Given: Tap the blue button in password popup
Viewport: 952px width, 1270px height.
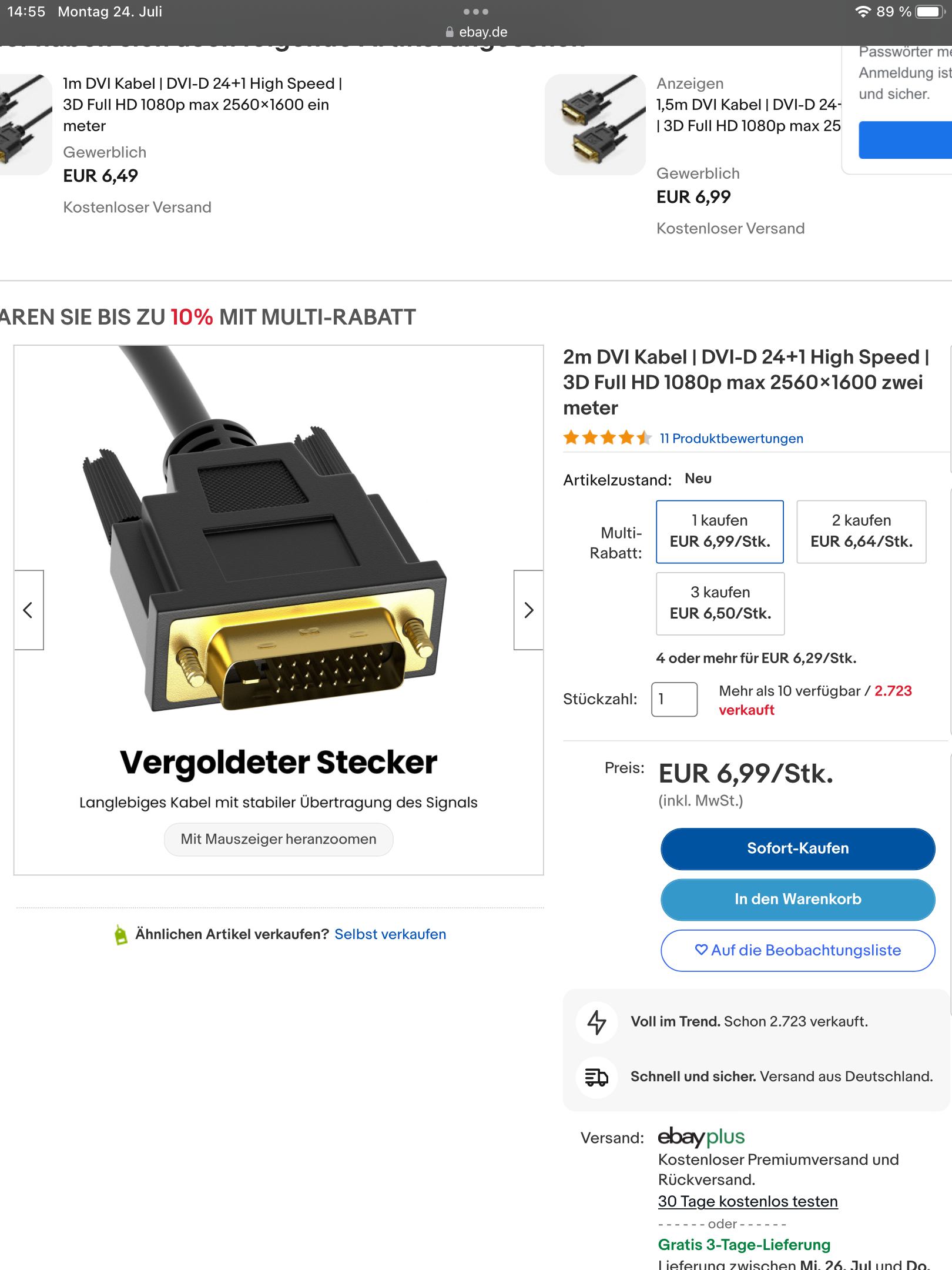Looking at the screenshot, I should (x=905, y=140).
